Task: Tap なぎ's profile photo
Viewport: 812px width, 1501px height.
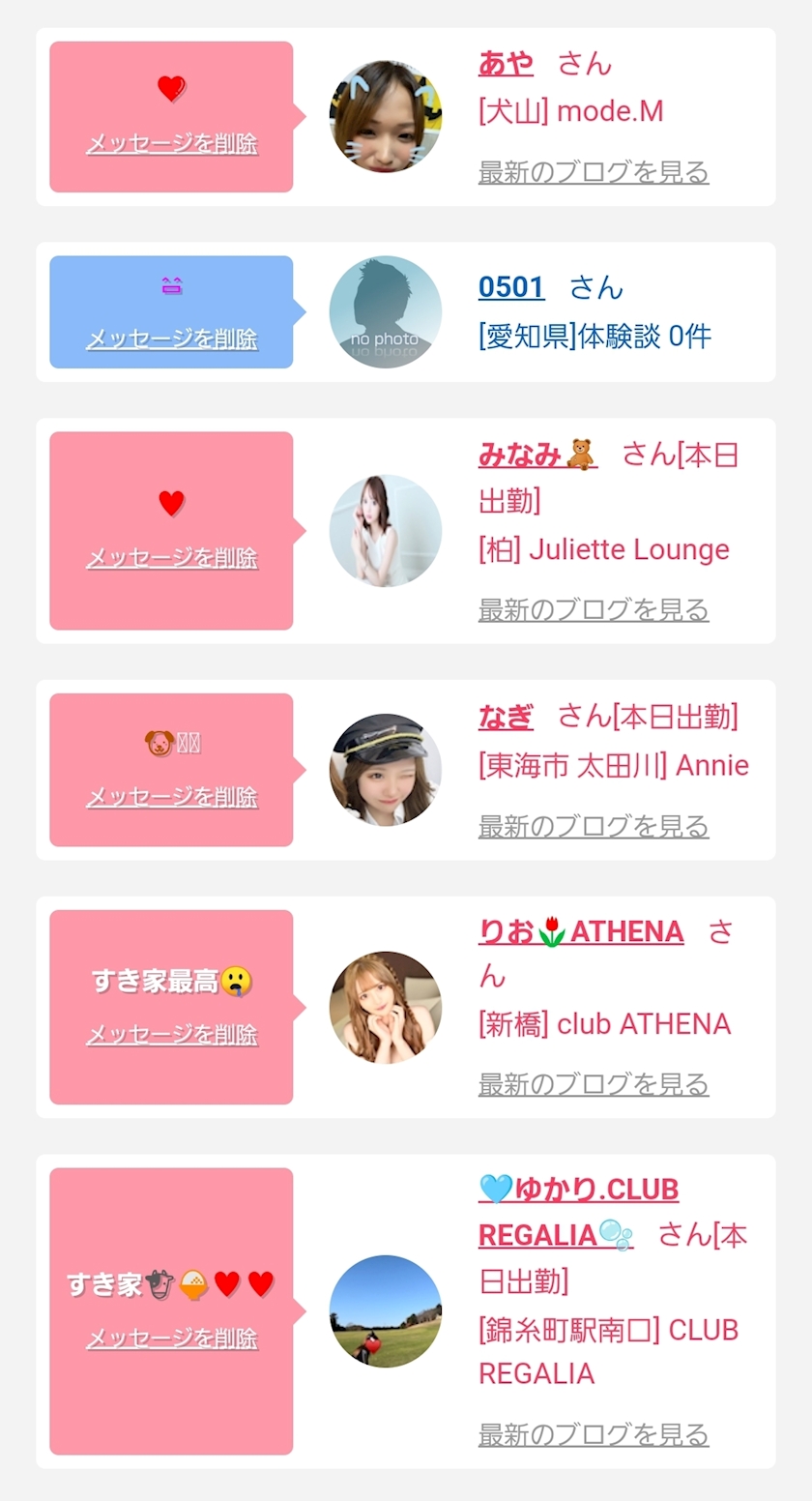Action: coord(386,770)
